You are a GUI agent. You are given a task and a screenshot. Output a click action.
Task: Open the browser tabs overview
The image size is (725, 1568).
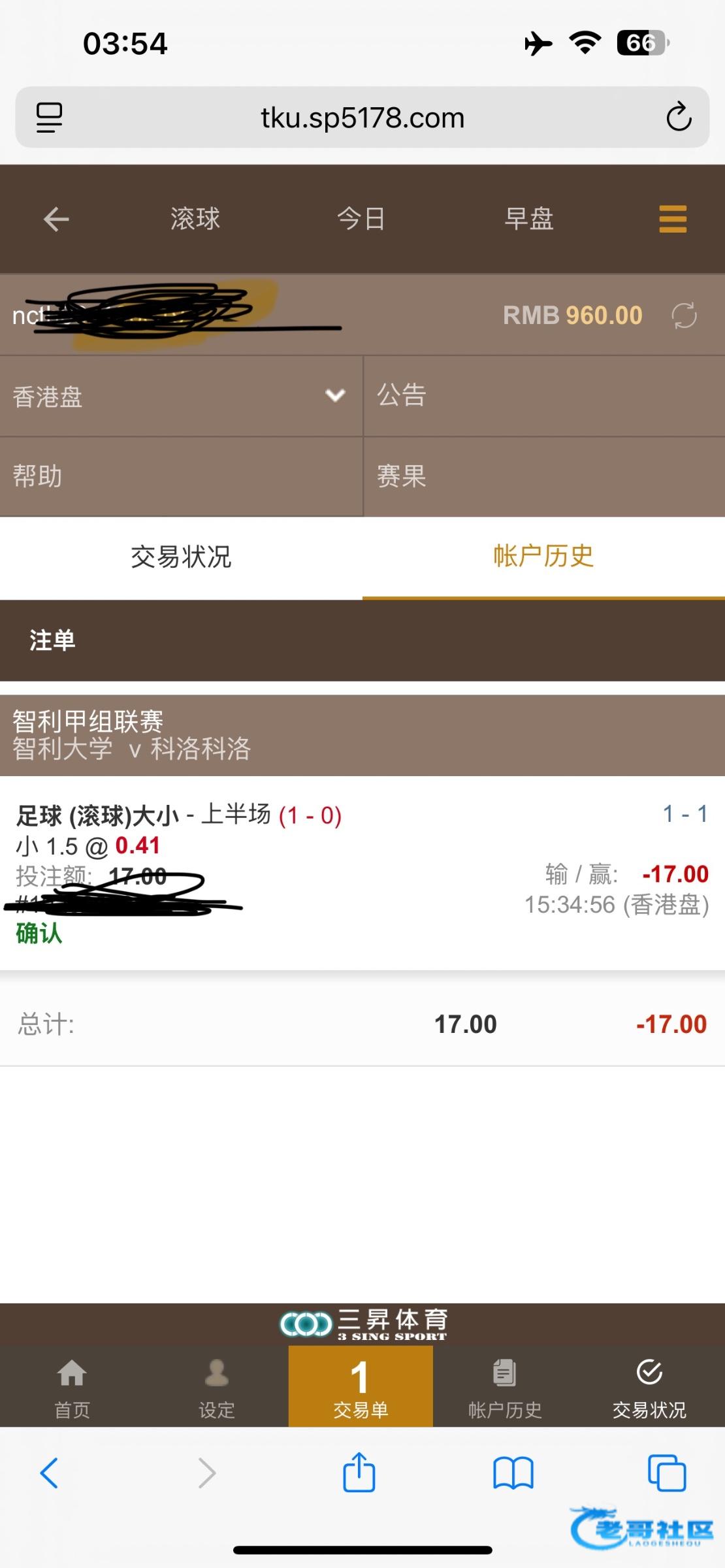pos(666,1473)
